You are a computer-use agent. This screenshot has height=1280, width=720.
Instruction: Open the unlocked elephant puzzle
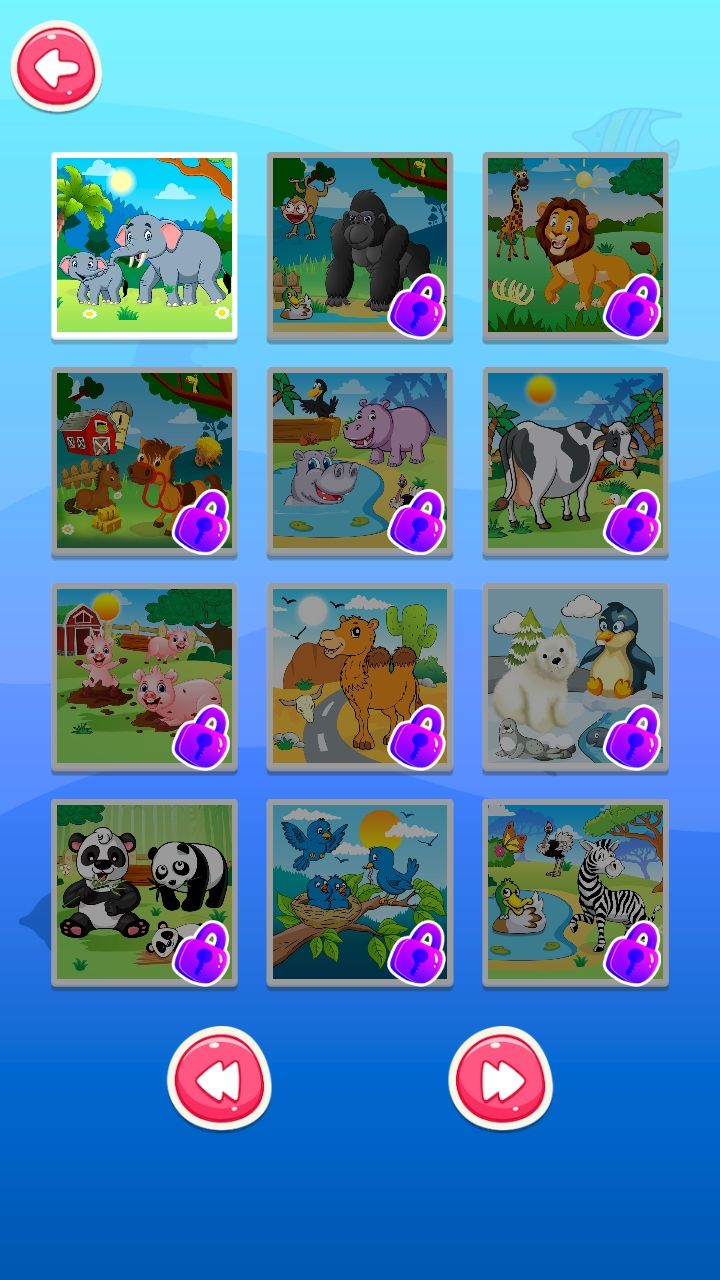pos(144,246)
